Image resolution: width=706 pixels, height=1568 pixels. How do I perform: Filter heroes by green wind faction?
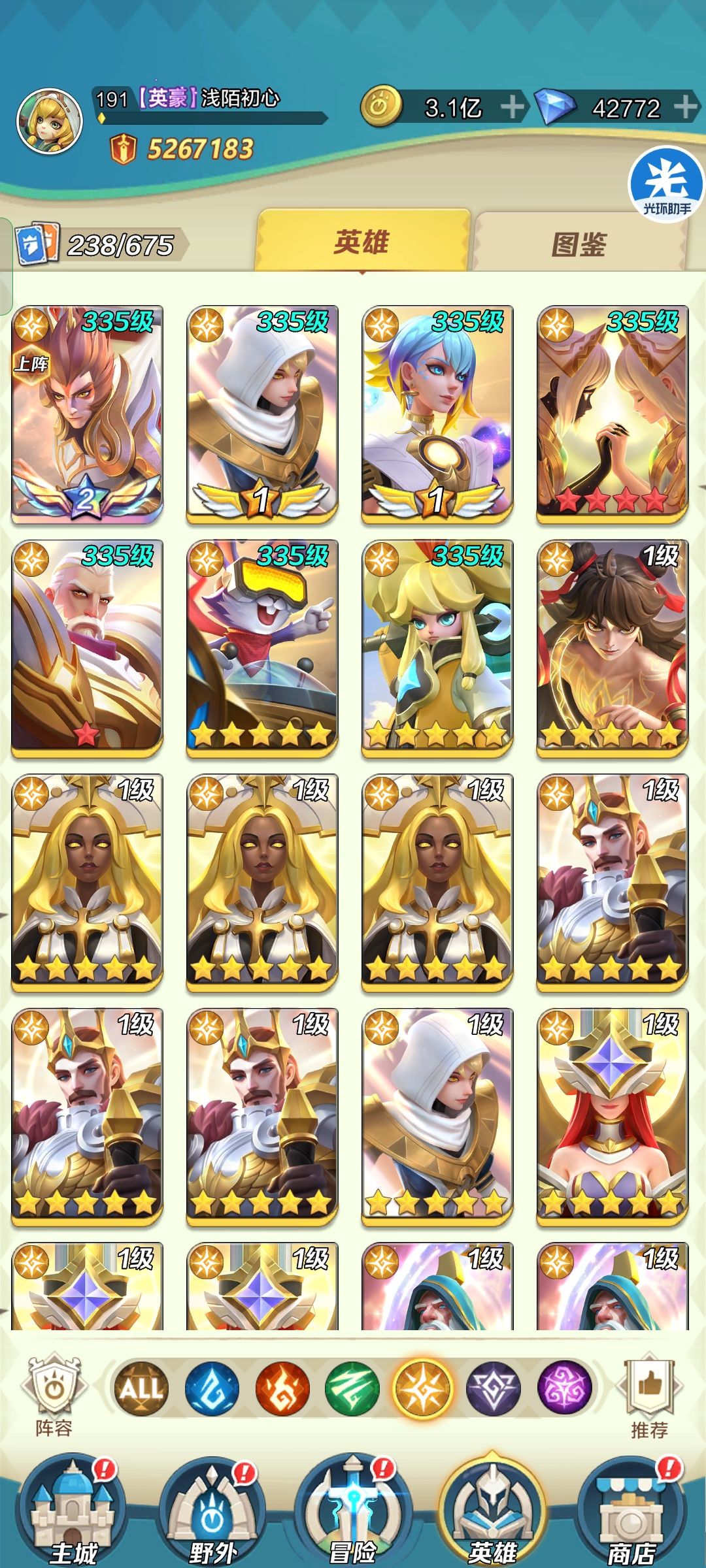[x=352, y=1388]
